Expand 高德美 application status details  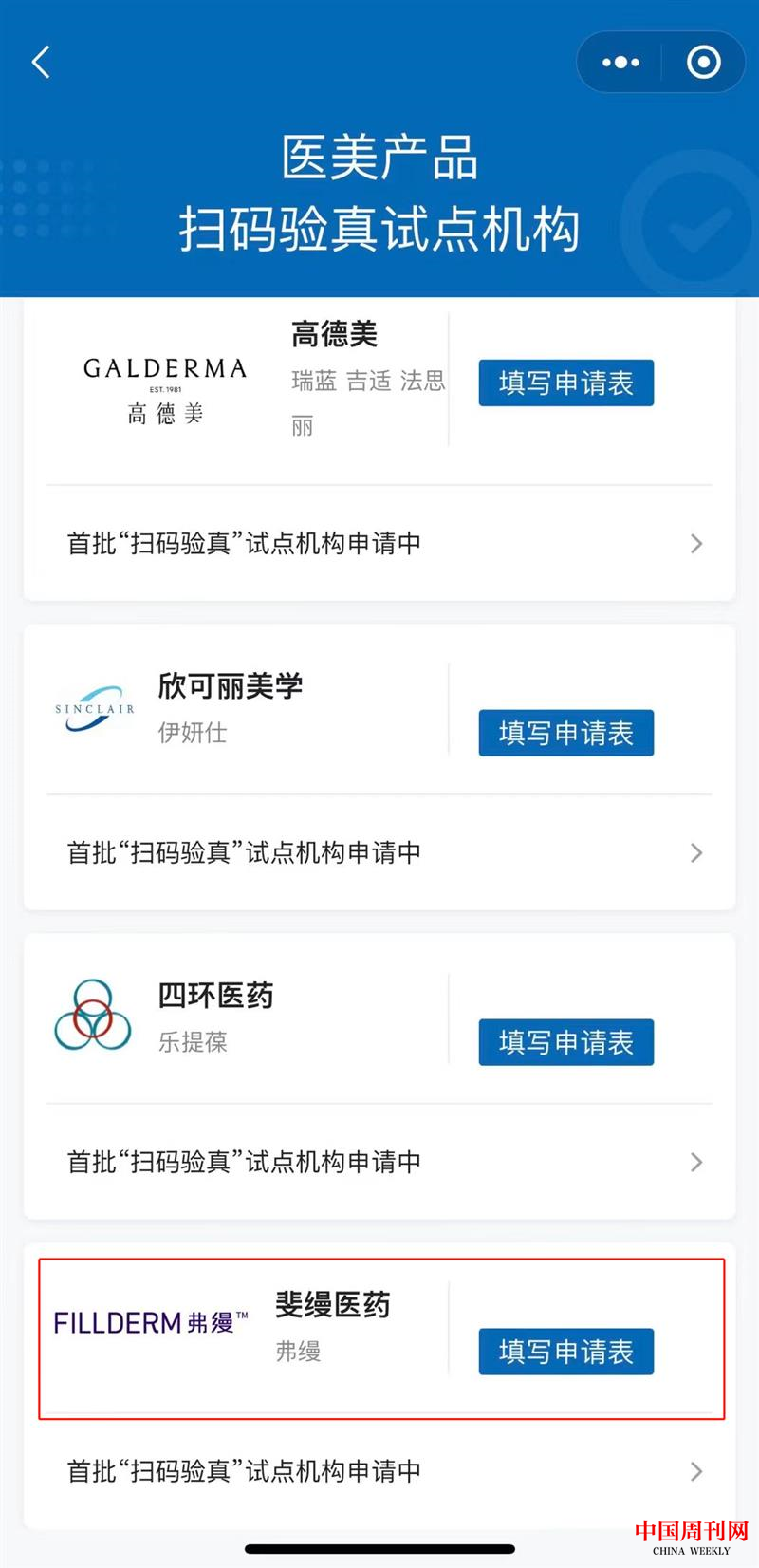point(379,543)
